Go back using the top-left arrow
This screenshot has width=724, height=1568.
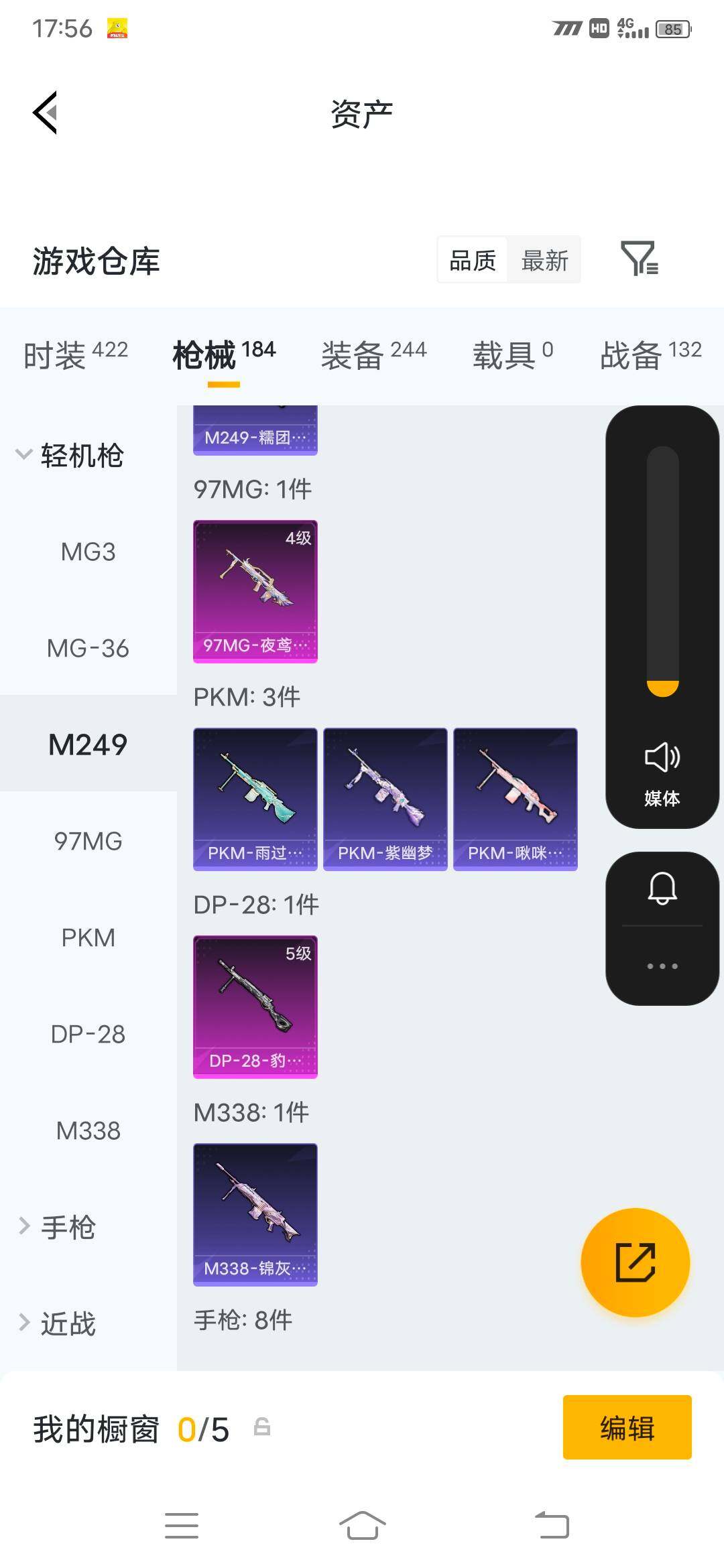pos(45,113)
